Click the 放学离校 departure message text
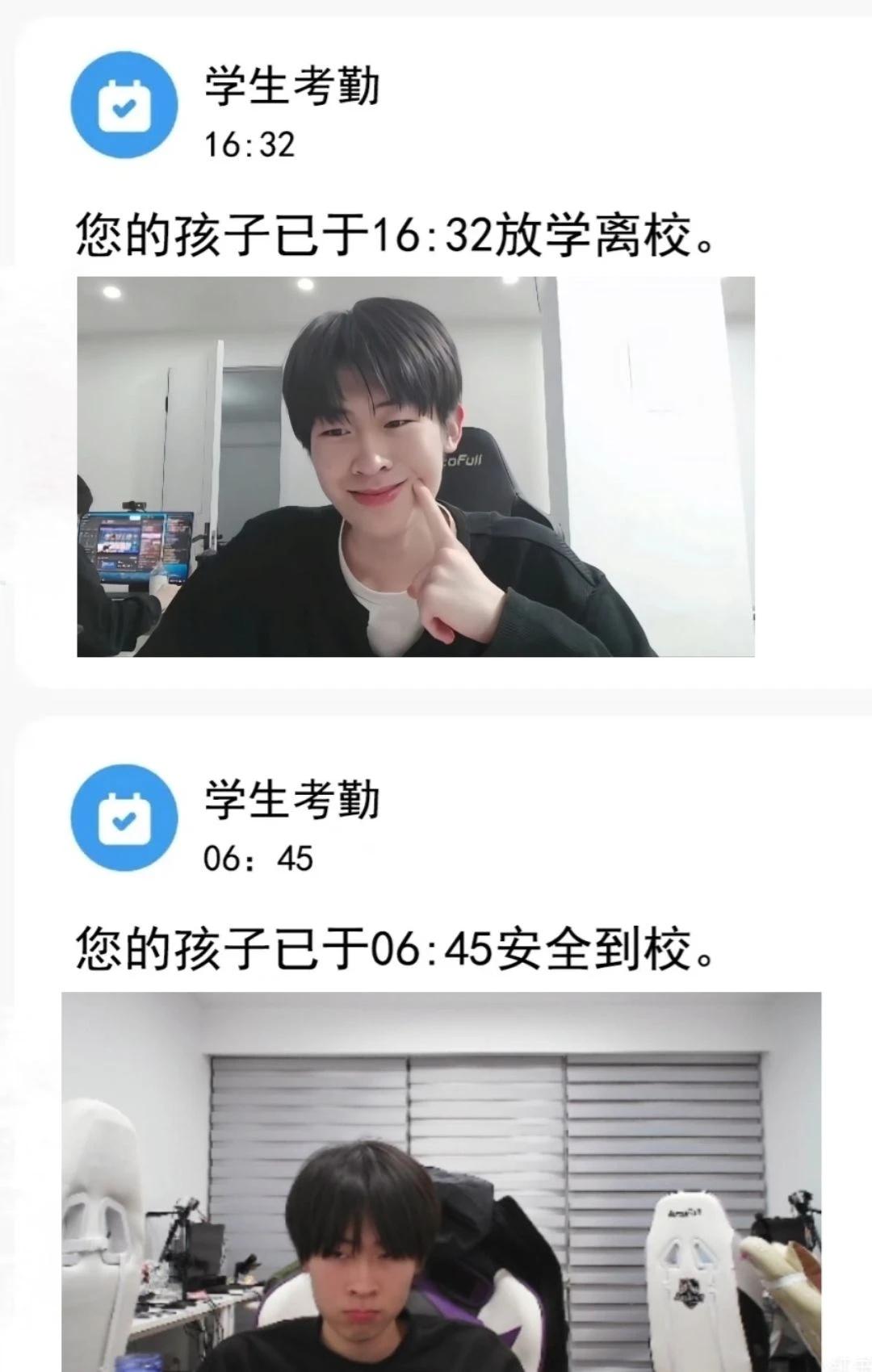The image size is (872, 1372). (396, 234)
